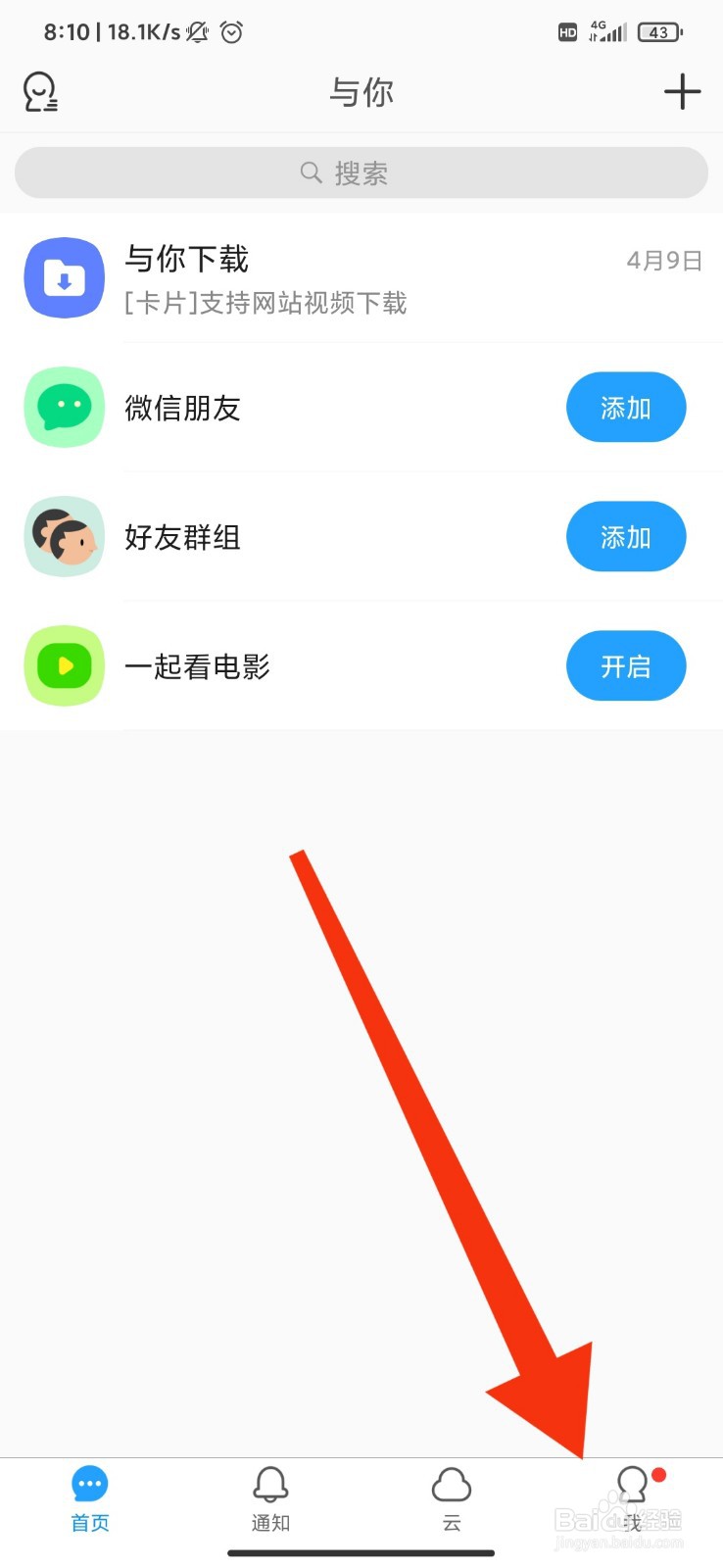Viewport: 723px width, 1568px height.
Task: Tap the search input field 搜索
Action: pos(361,172)
